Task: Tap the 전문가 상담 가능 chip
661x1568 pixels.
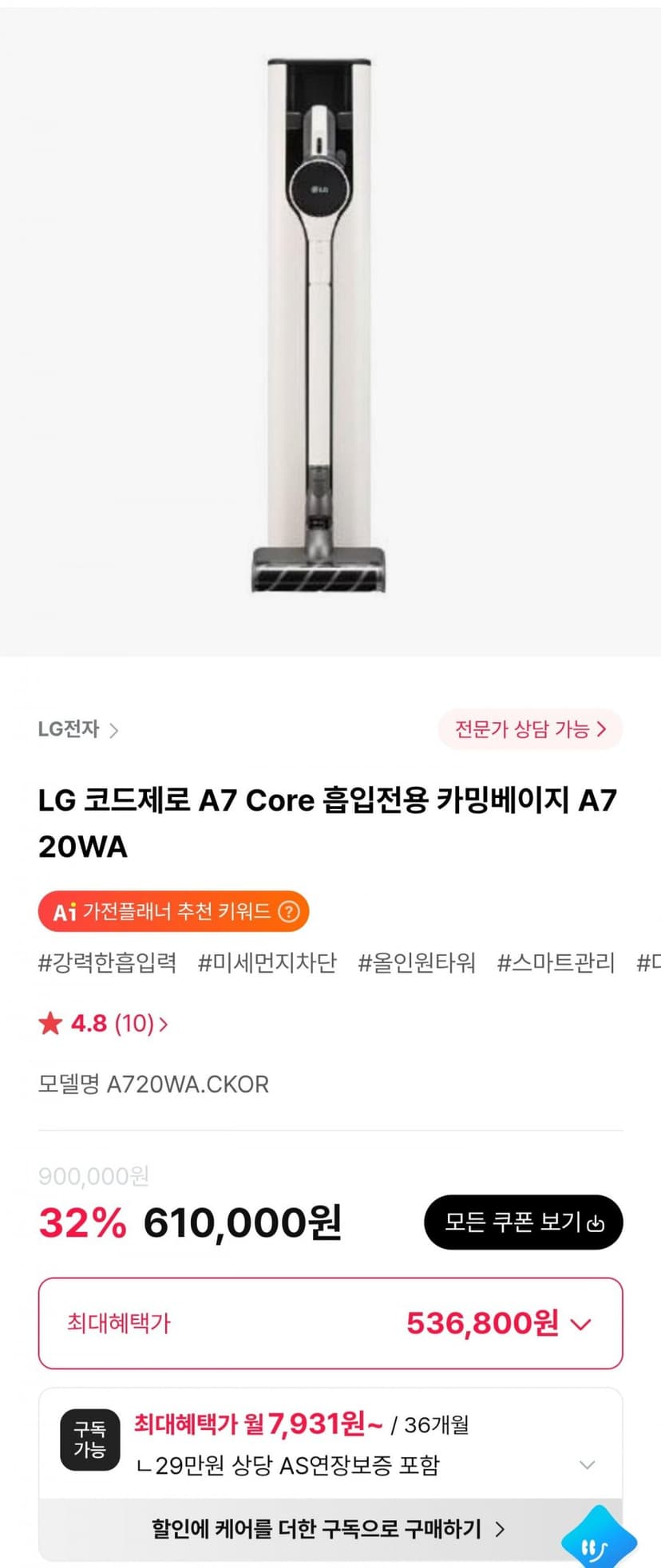Action: click(530, 729)
